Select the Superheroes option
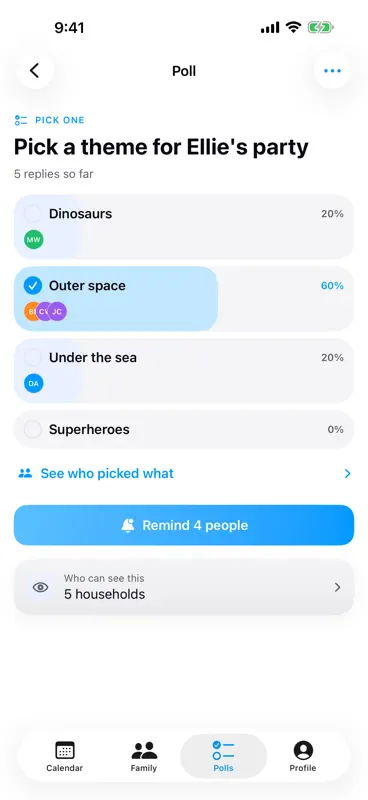This screenshot has height=800, width=368. coord(184,430)
